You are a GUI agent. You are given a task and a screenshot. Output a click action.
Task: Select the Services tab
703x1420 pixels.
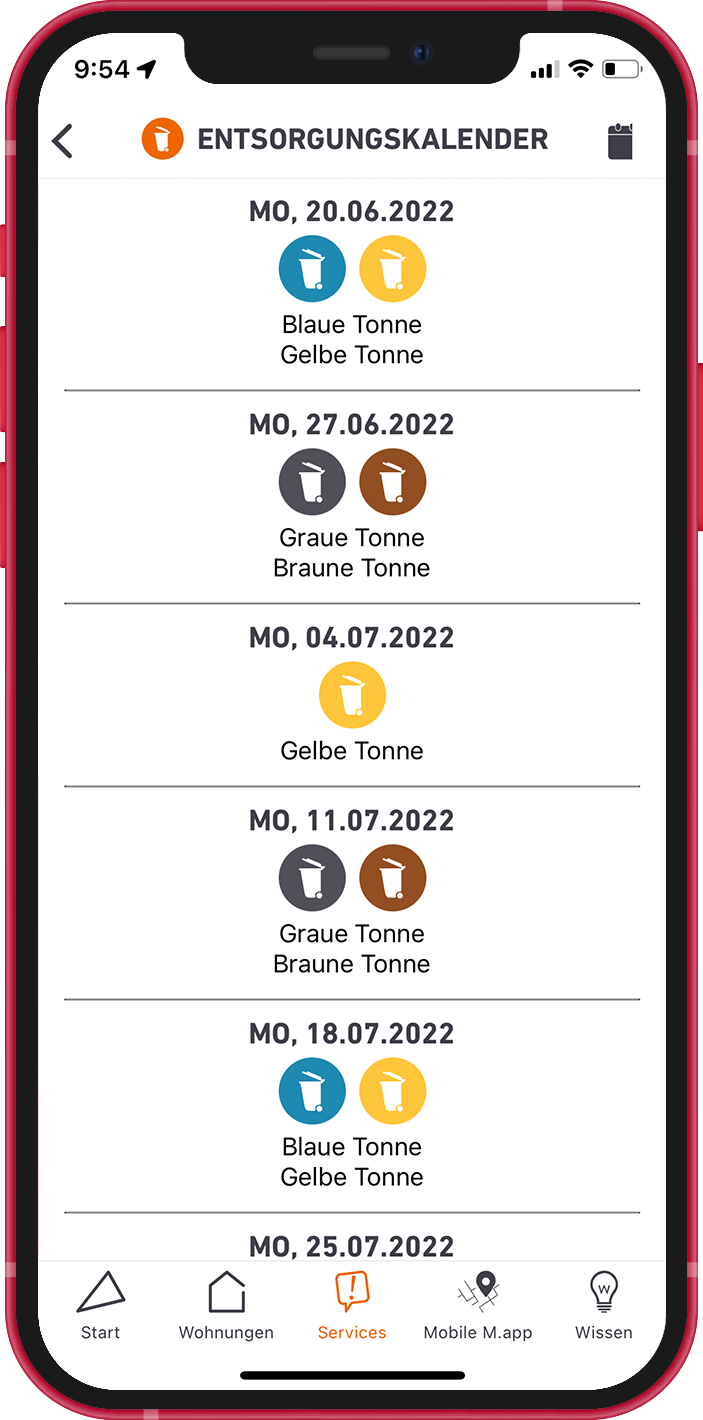click(x=352, y=1305)
